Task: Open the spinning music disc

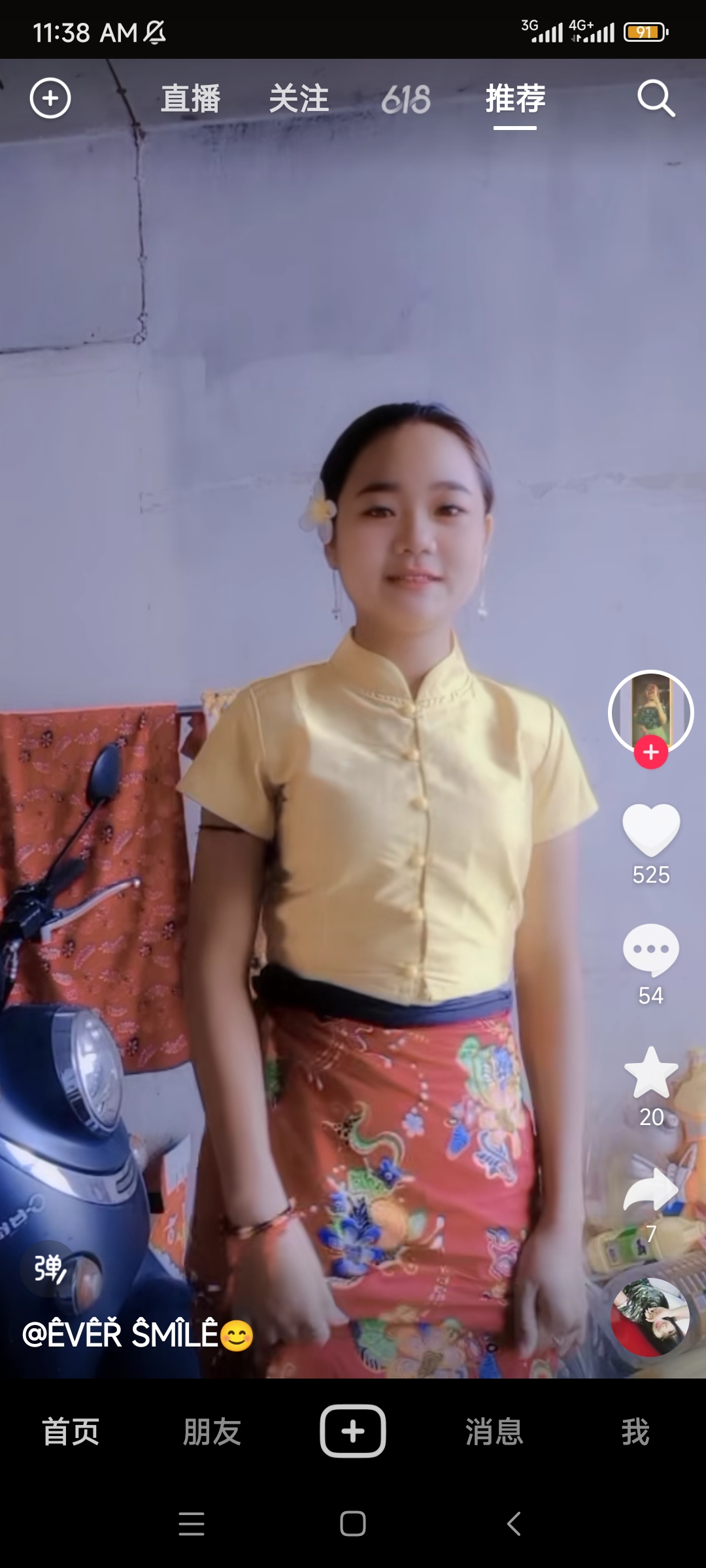Action: click(650, 1317)
